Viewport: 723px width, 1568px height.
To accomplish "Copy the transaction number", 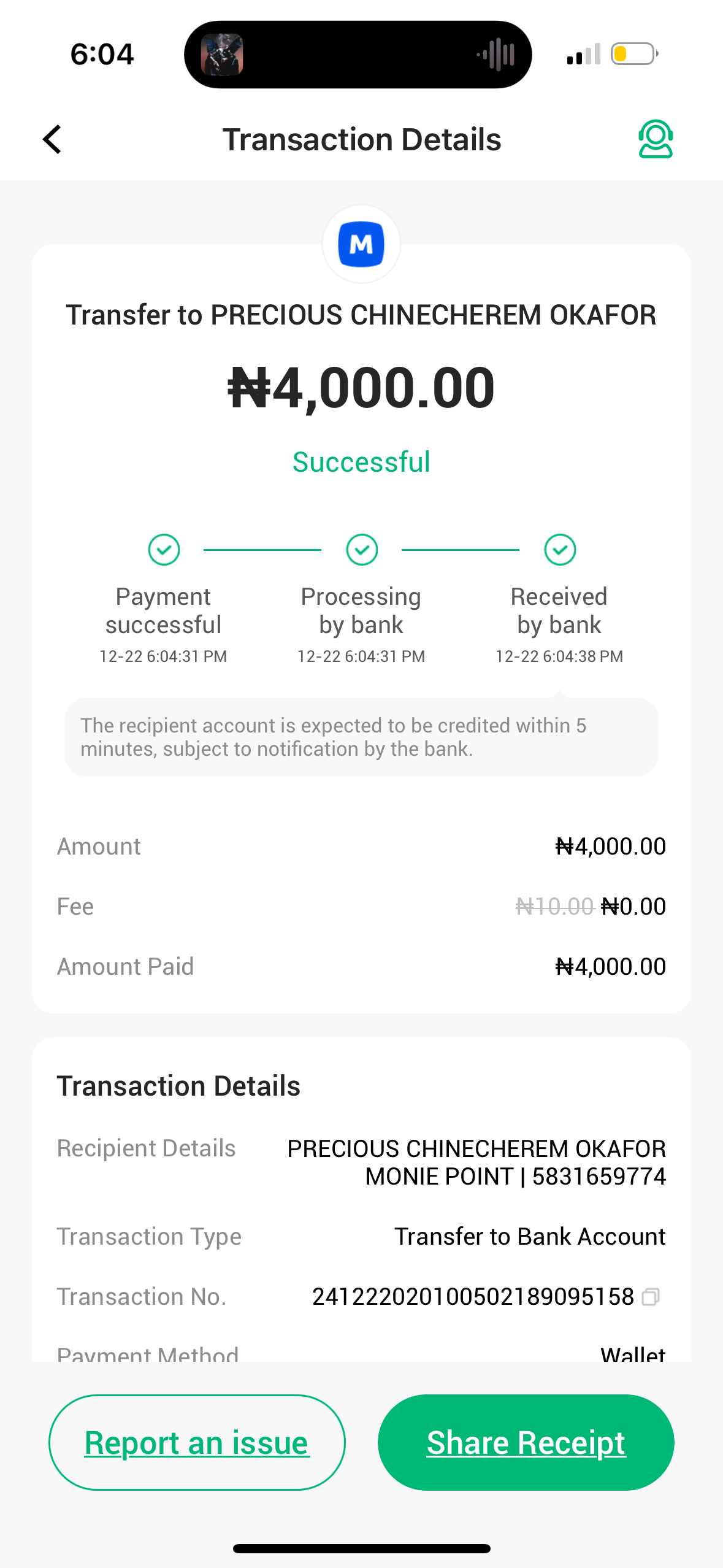I will (x=650, y=1297).
